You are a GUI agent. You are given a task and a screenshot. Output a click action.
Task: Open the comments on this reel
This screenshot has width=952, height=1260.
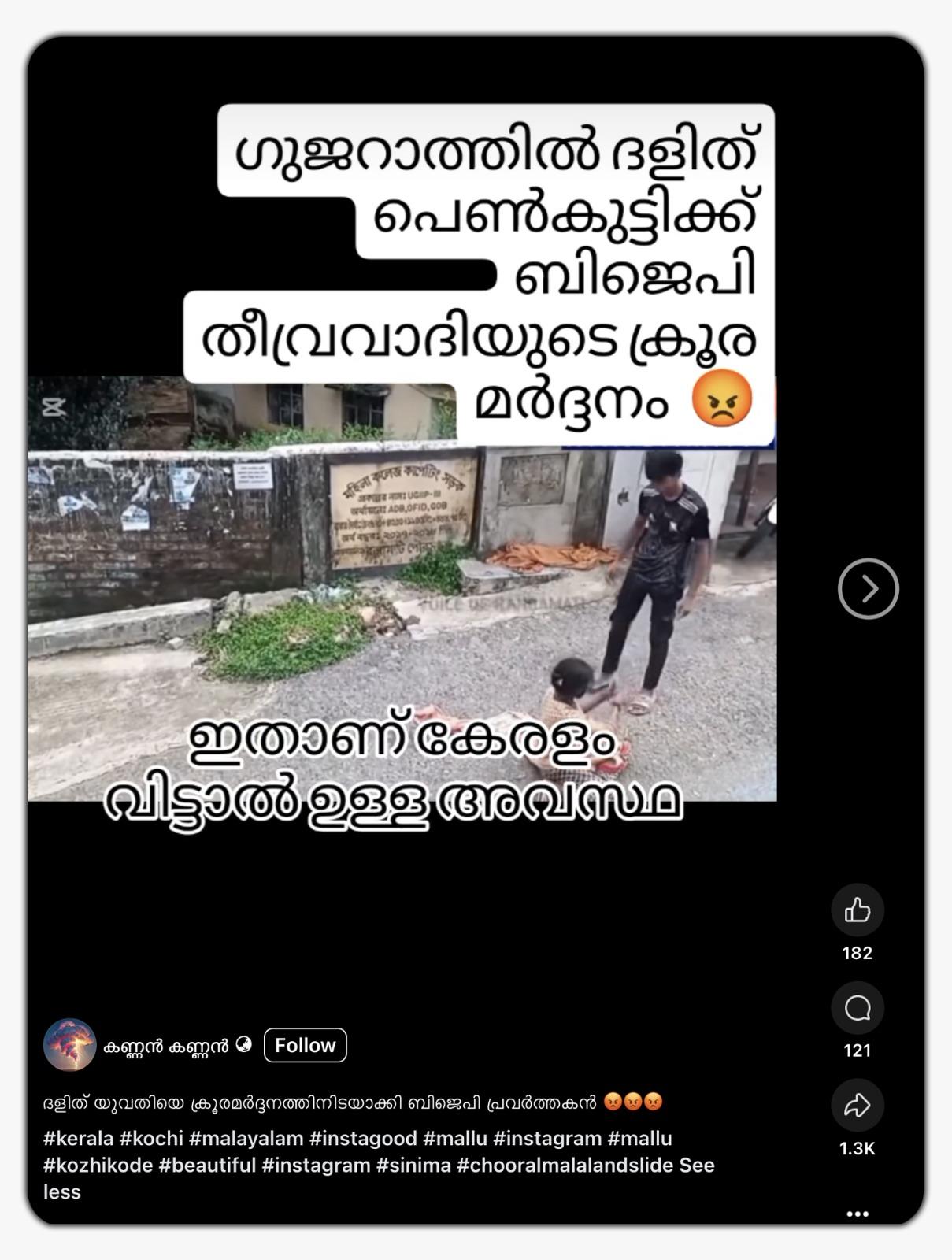pyautogui.click(x=857, y=1008)
